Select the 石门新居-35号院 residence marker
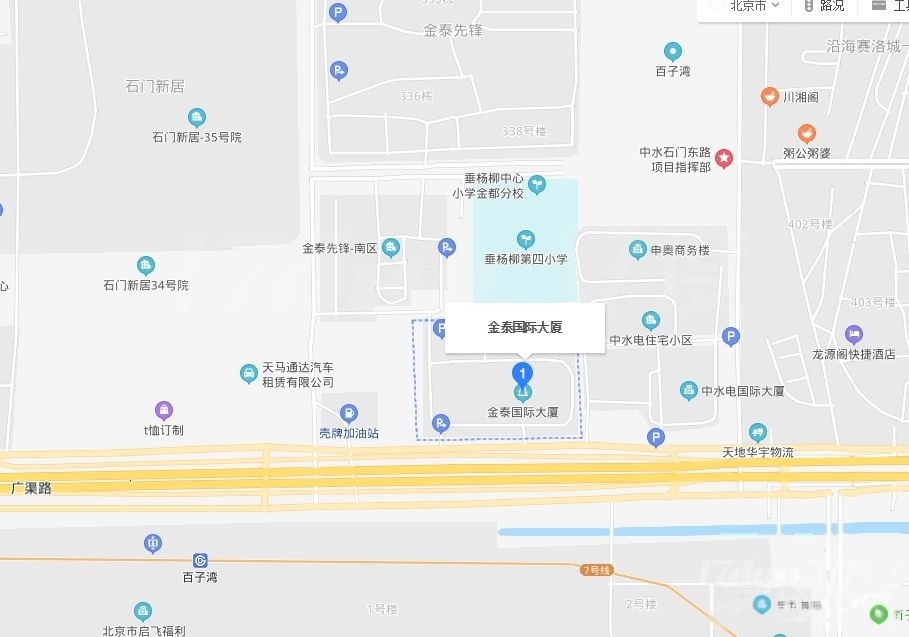 point(197,118)
